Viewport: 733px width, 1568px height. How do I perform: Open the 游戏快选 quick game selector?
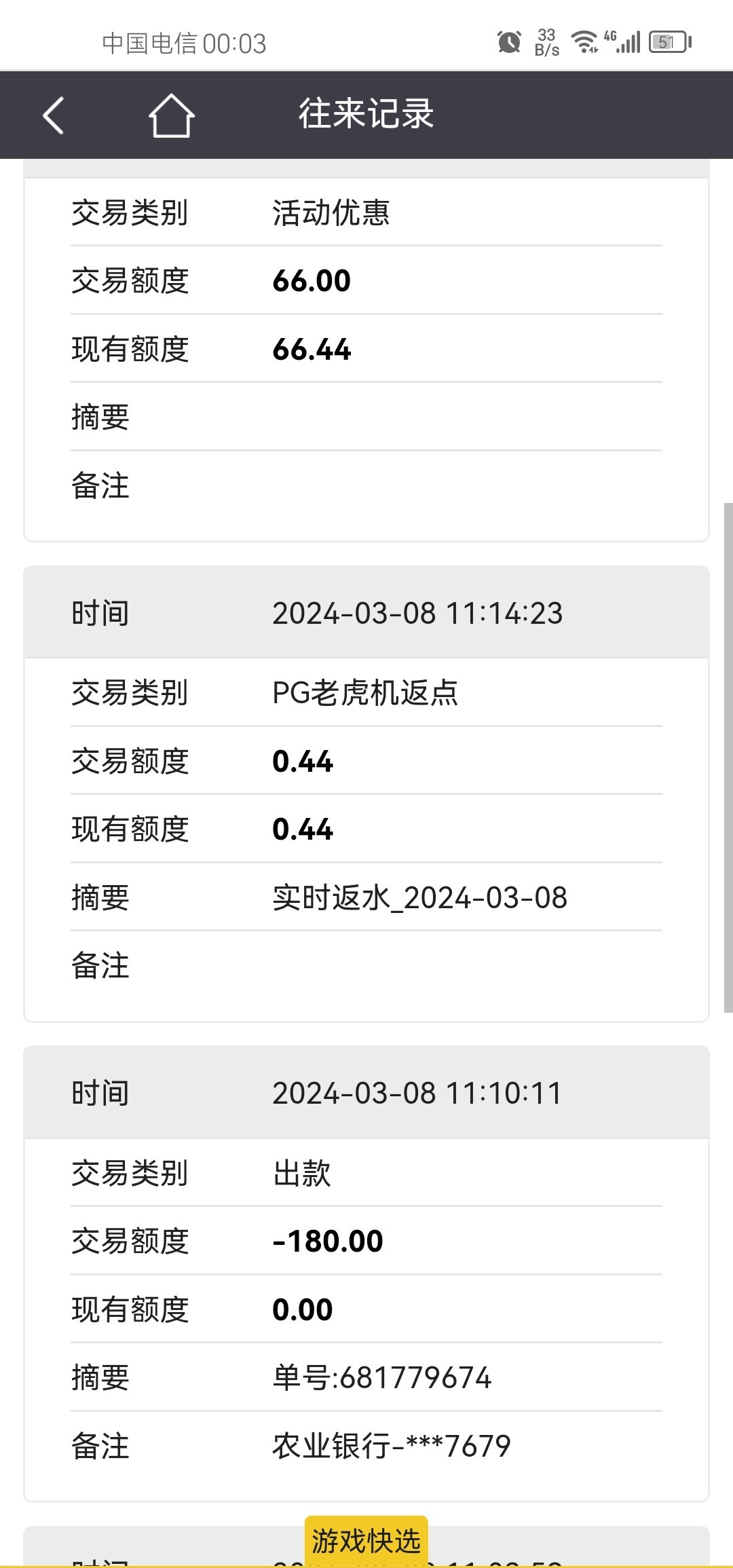pos(366,1541)
